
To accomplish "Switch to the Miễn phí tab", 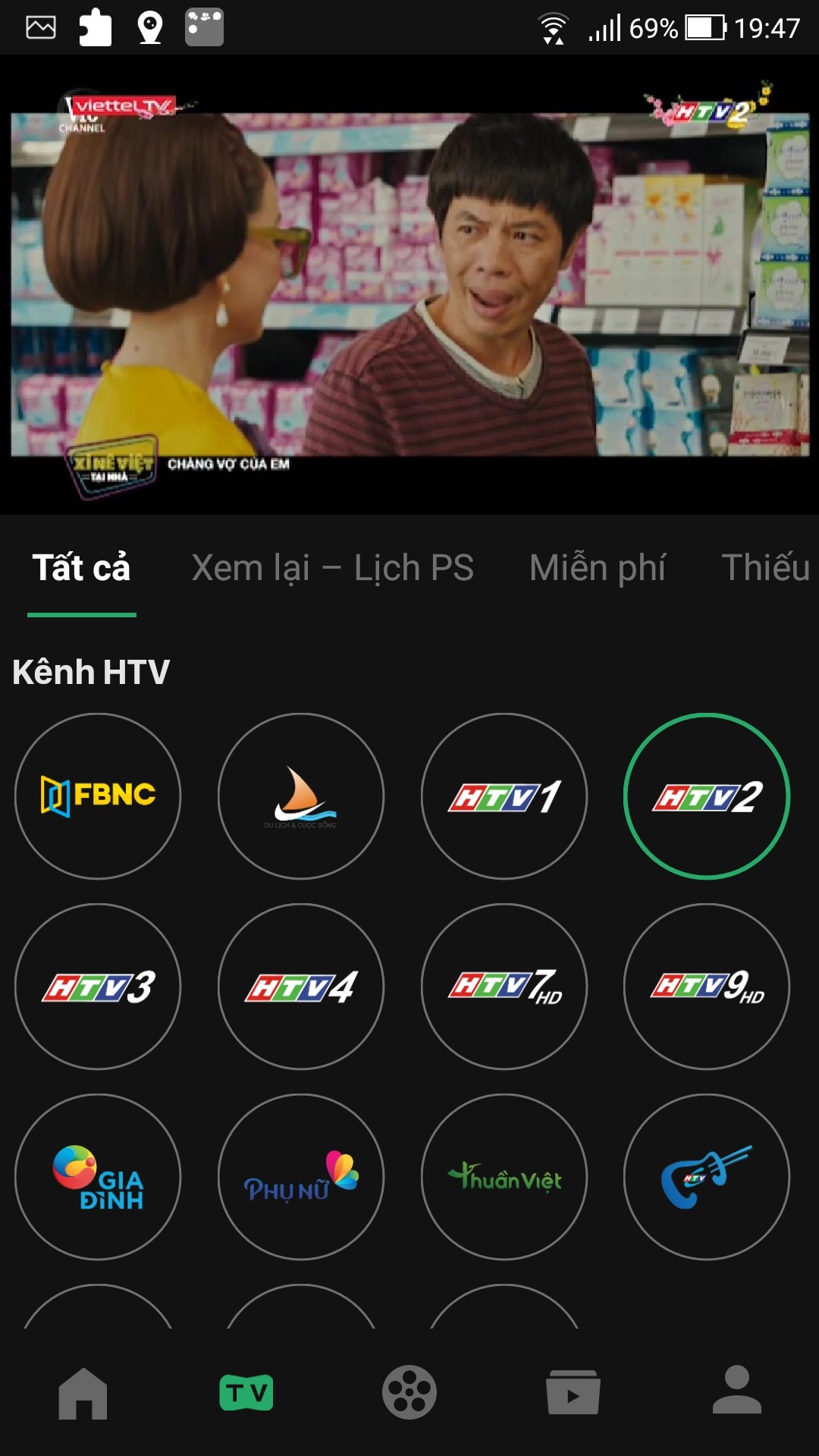I will click(x=598, y=567).
